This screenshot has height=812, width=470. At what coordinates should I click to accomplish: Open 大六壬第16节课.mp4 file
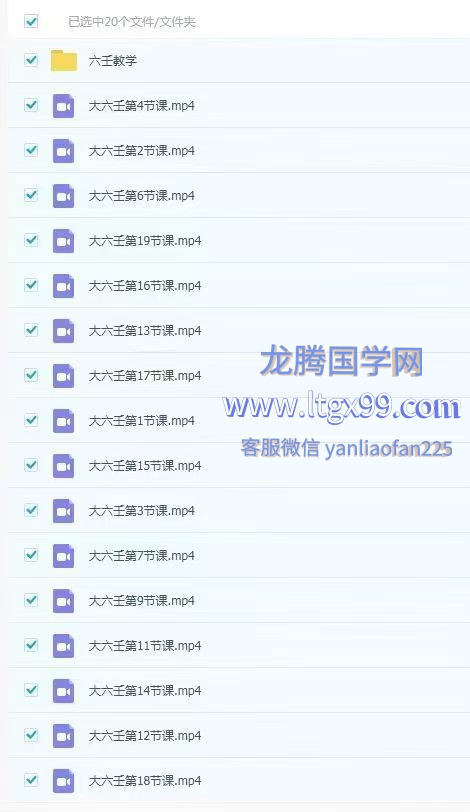tap(145, 286)
